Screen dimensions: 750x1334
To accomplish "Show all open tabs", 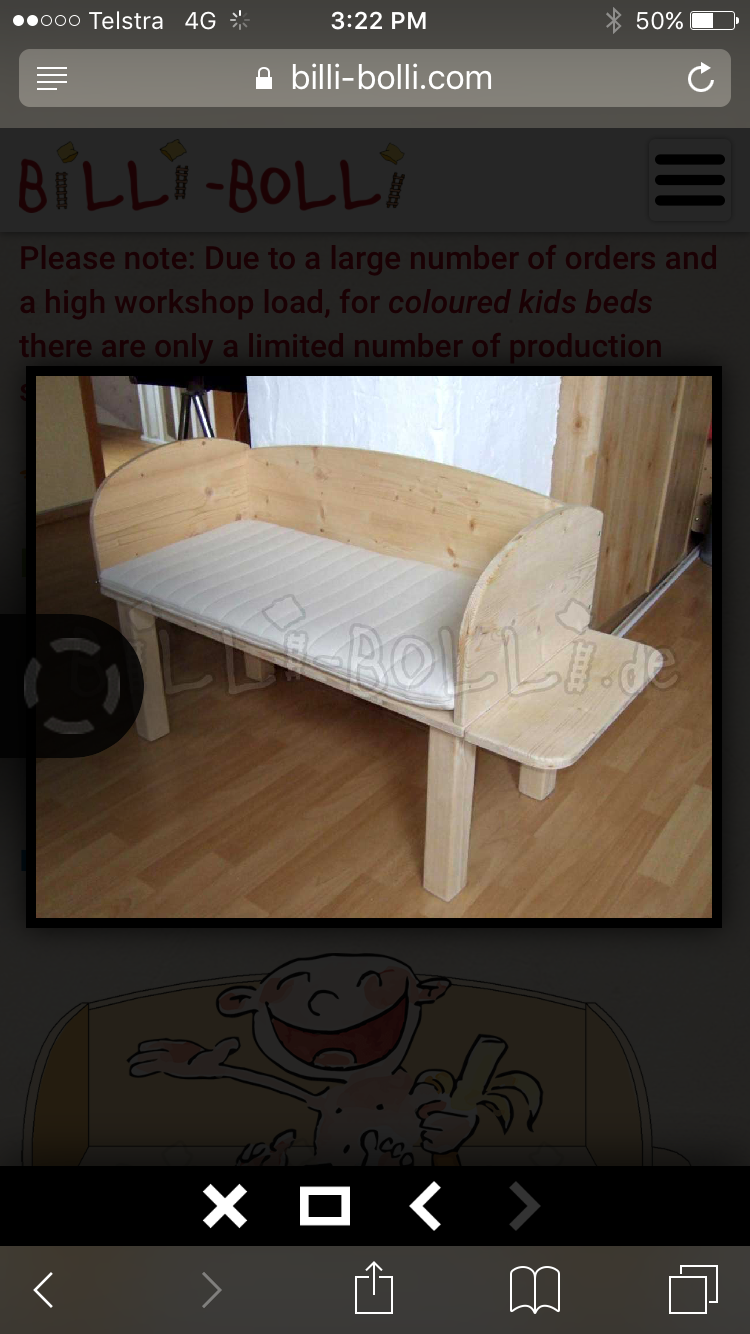I will [693, 1289].
